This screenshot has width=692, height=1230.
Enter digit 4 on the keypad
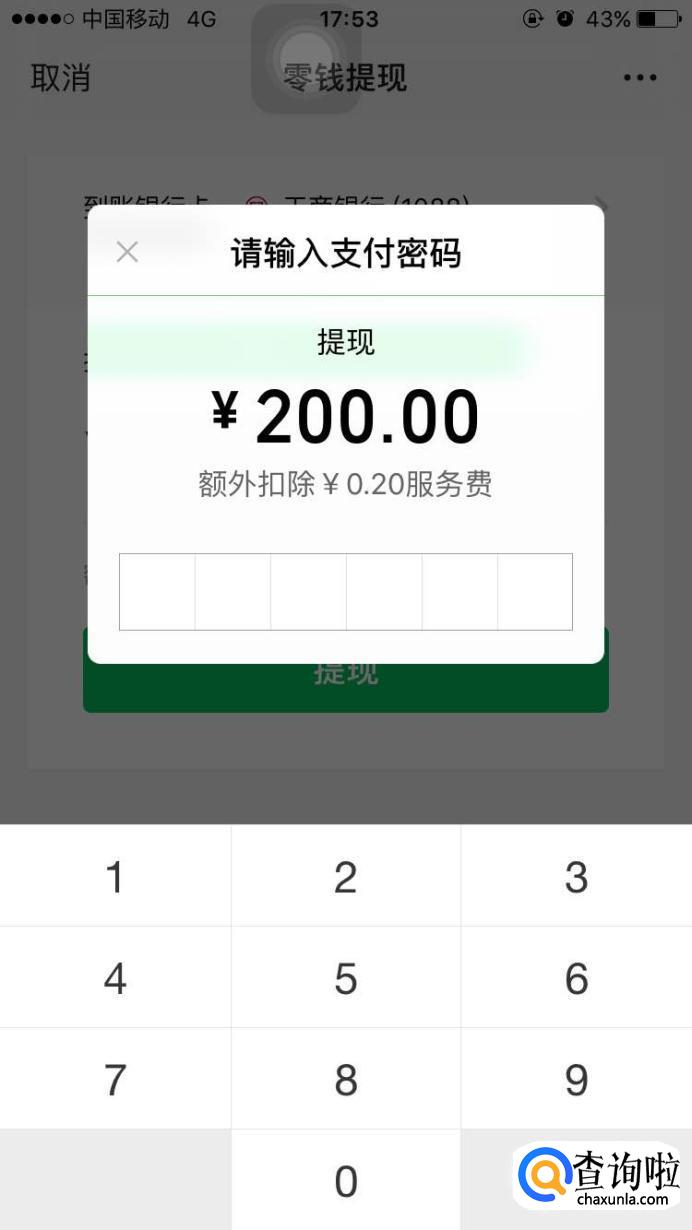point(115,978)
